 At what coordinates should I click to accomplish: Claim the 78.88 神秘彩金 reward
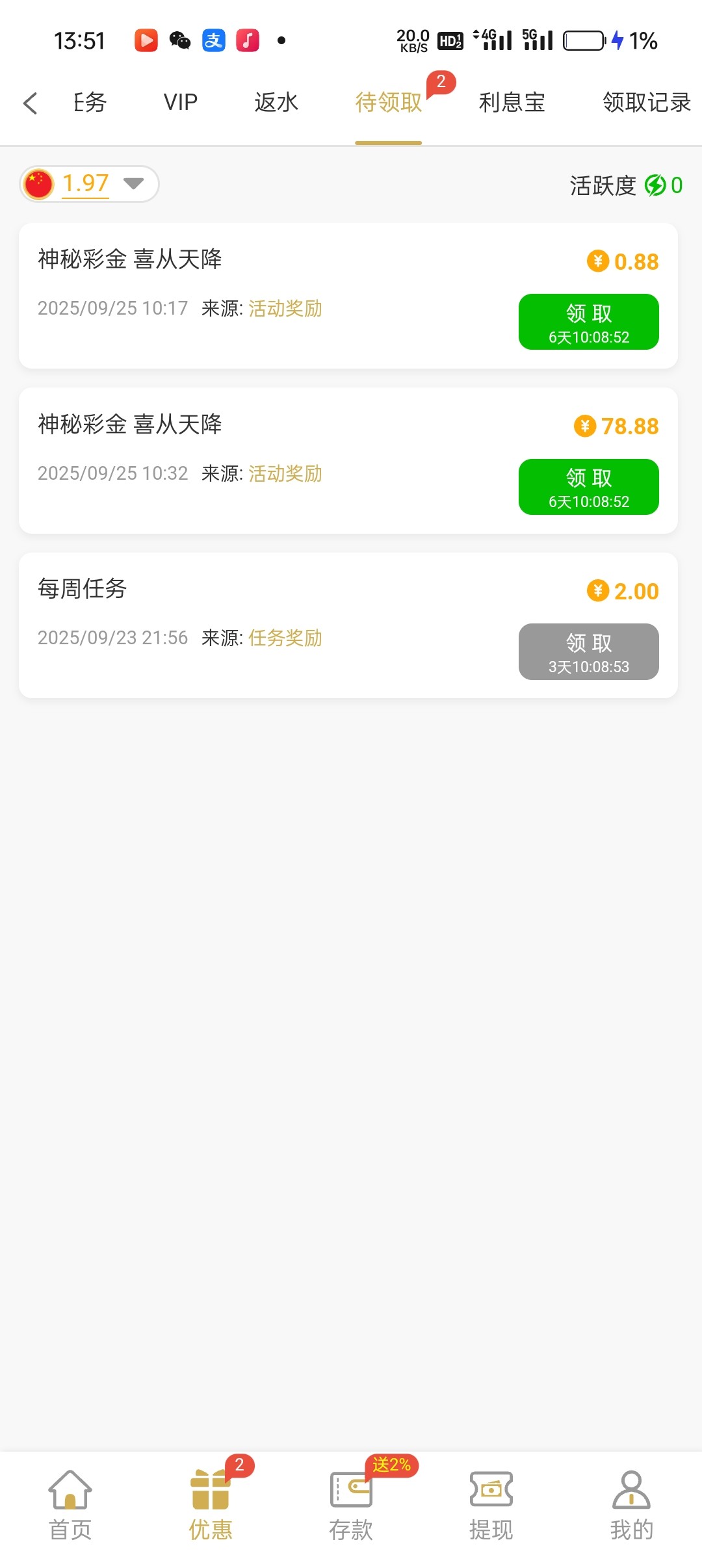[588, 487]
